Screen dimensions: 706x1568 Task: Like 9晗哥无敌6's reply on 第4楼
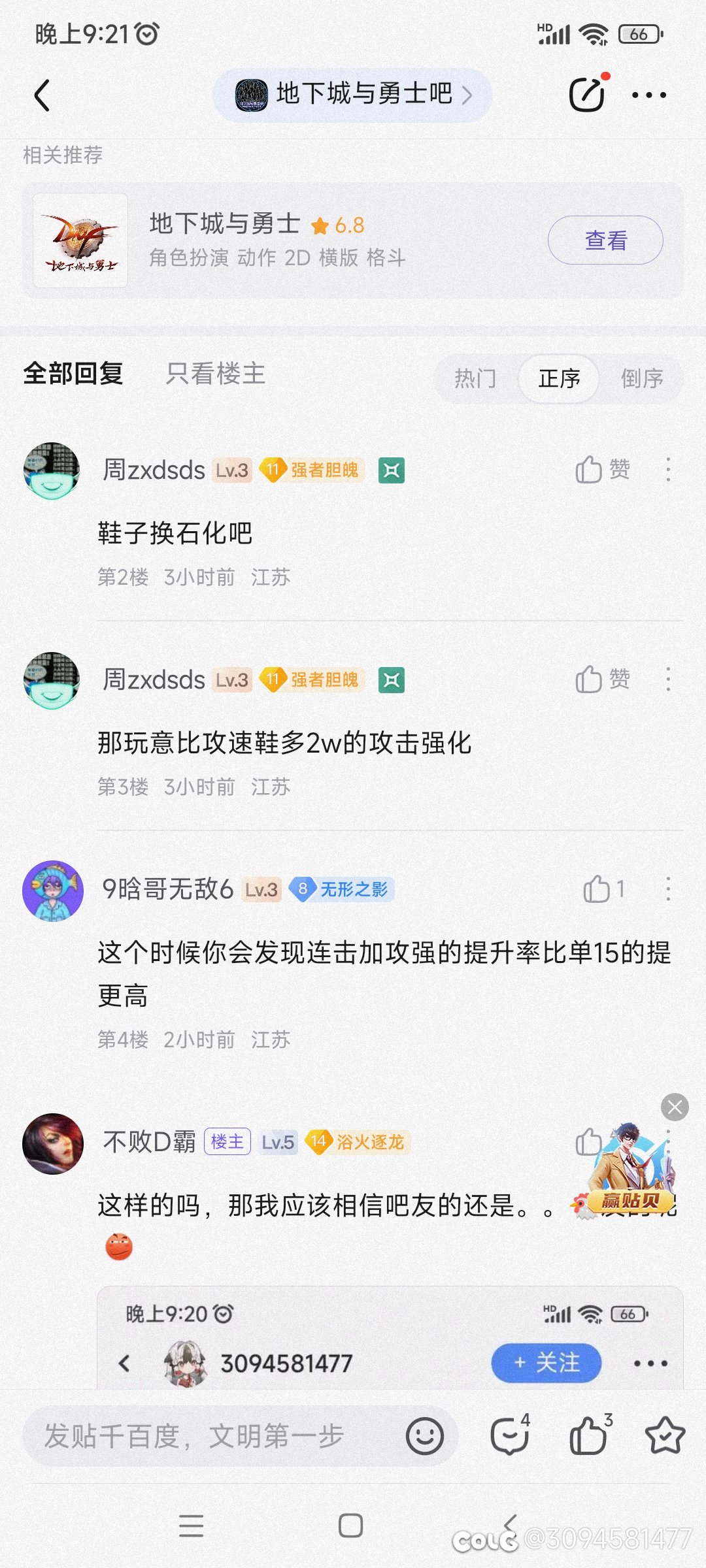point(603,889)
